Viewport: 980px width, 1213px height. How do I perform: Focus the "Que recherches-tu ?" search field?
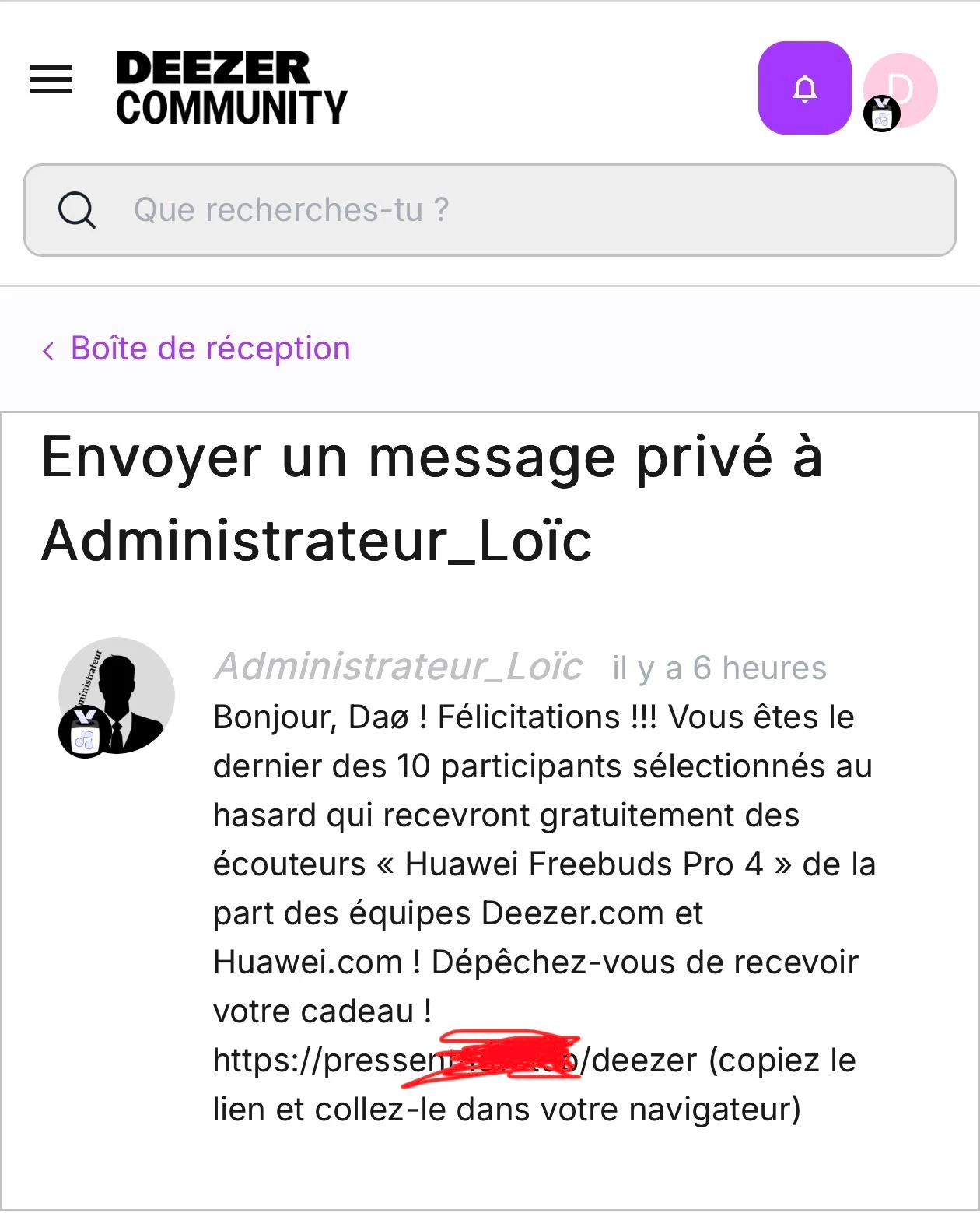[490, 210]
